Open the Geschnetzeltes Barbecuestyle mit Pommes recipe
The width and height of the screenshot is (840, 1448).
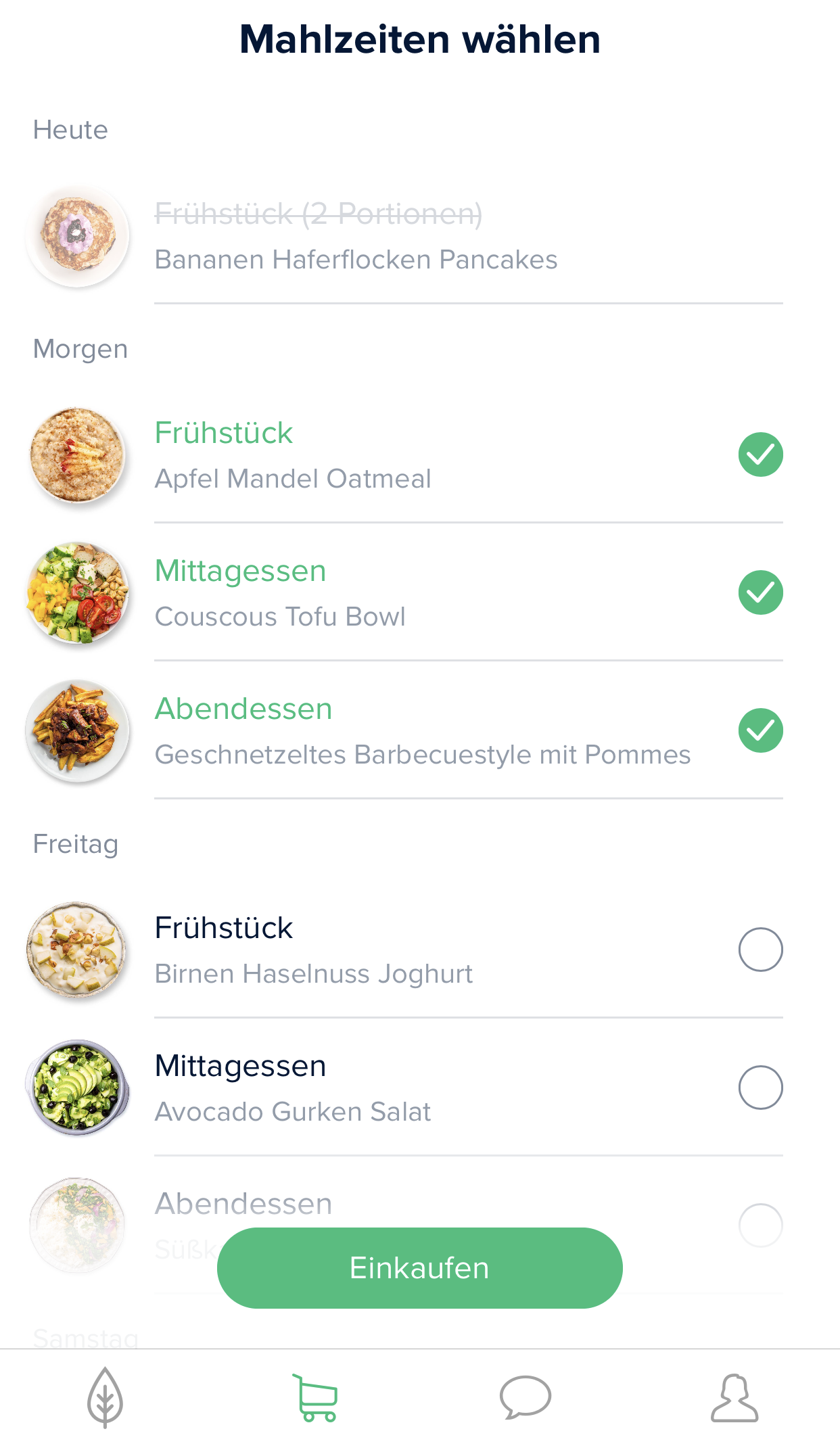click(x=422, y=754)
